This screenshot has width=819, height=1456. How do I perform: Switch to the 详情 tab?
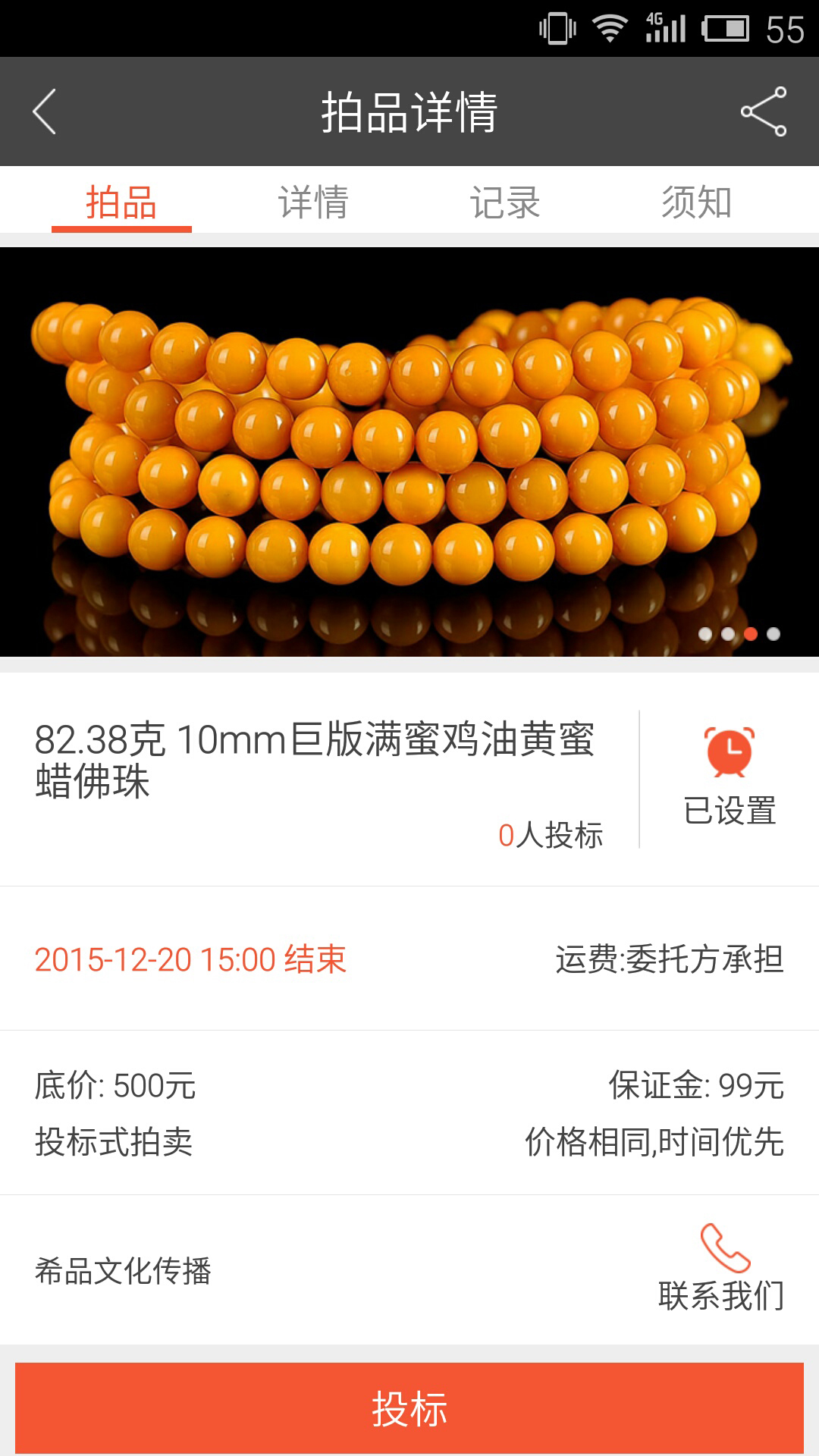tap(313, 202)
